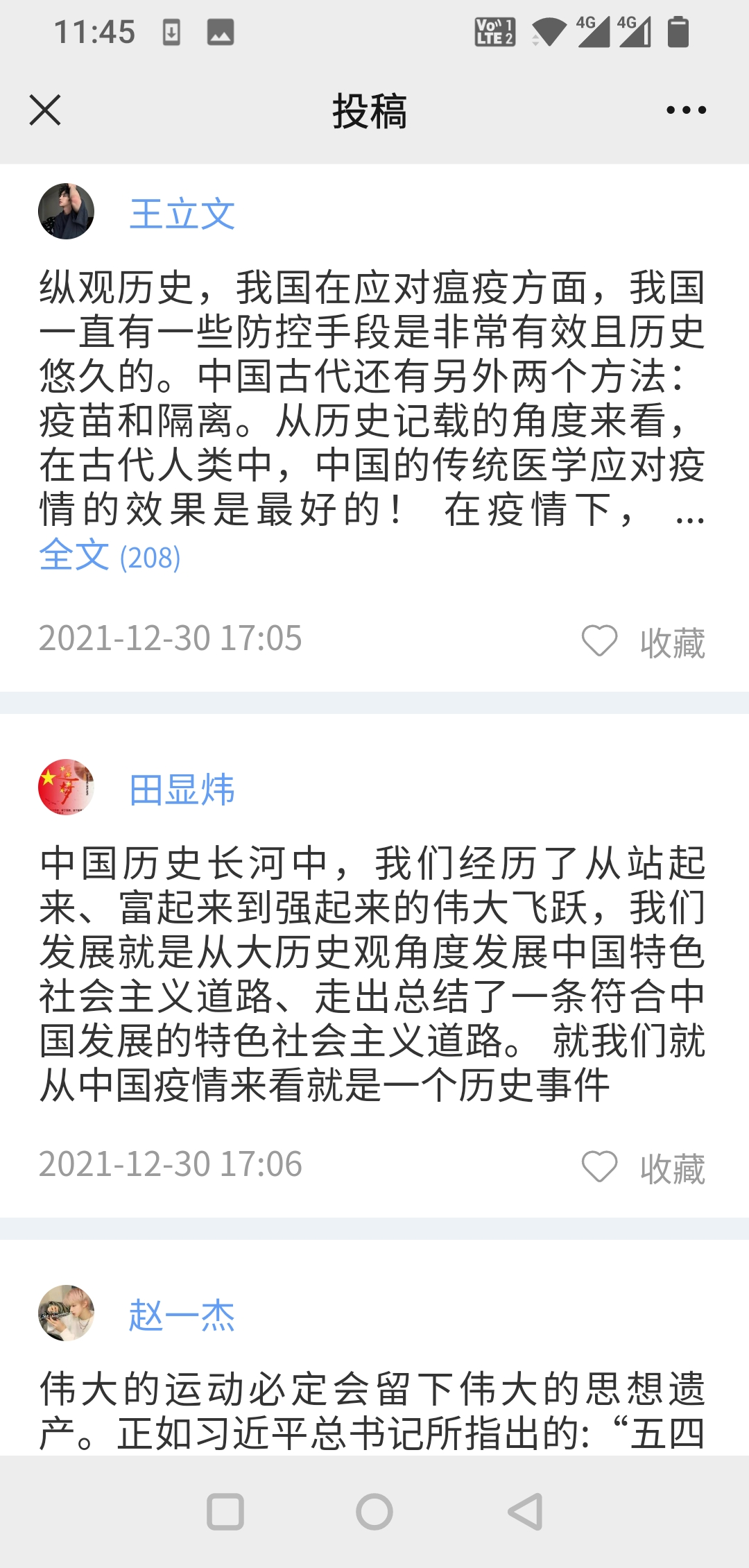Tap 赵一杰's avatar picture

66,1313
